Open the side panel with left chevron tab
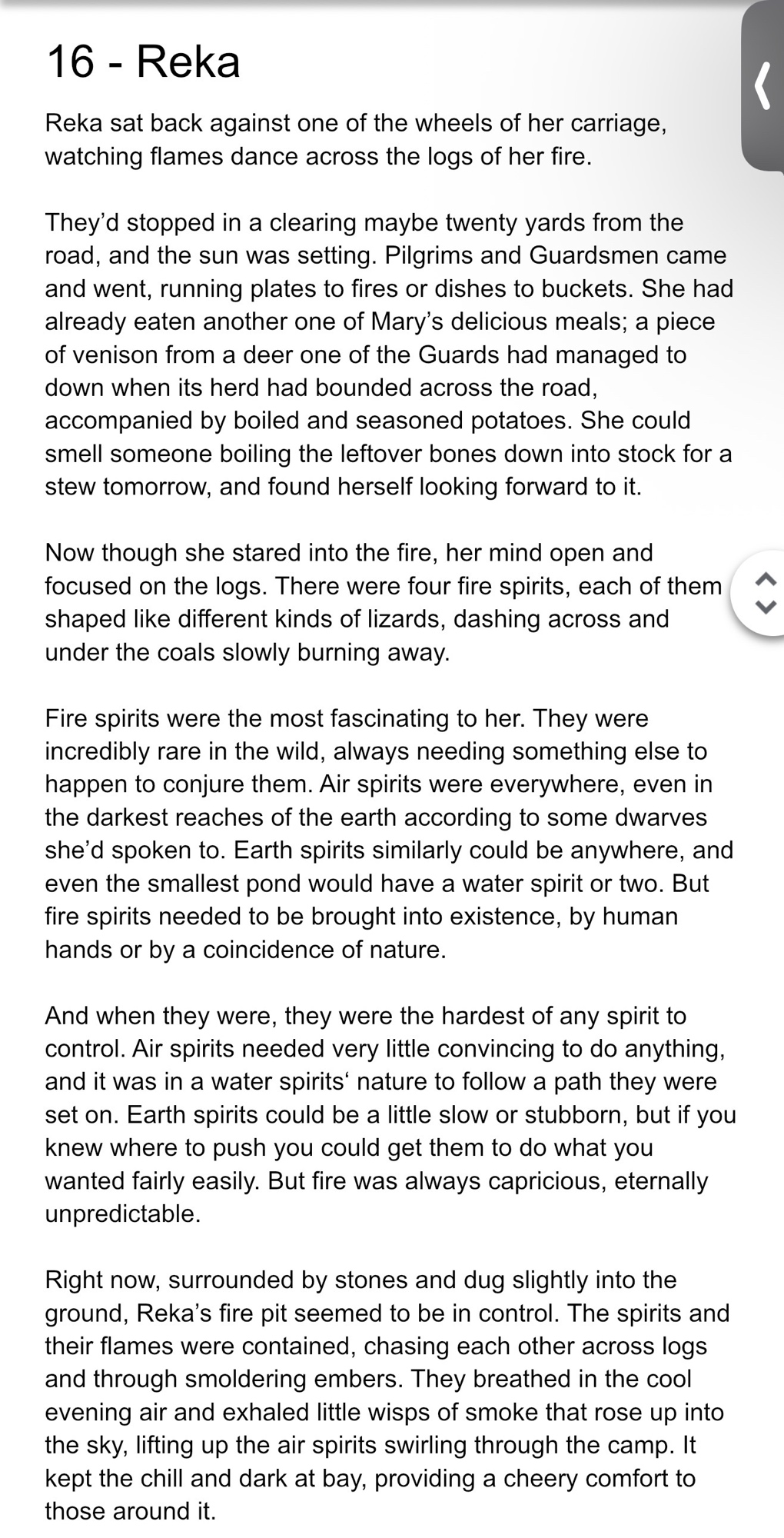This screenshot has width=784, height=1538. [762, 85]
